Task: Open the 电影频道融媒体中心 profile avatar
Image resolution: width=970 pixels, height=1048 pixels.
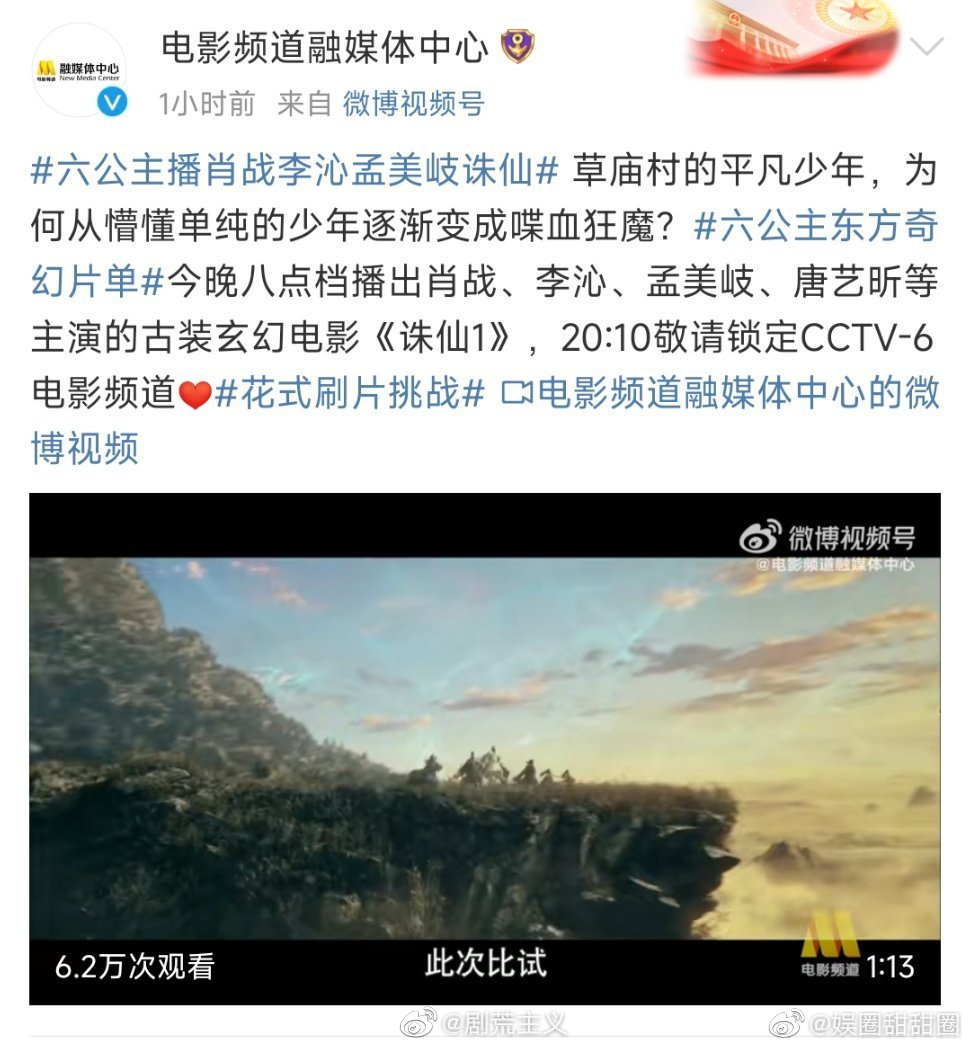Action: pyautogui.click(x=79, y=71)
